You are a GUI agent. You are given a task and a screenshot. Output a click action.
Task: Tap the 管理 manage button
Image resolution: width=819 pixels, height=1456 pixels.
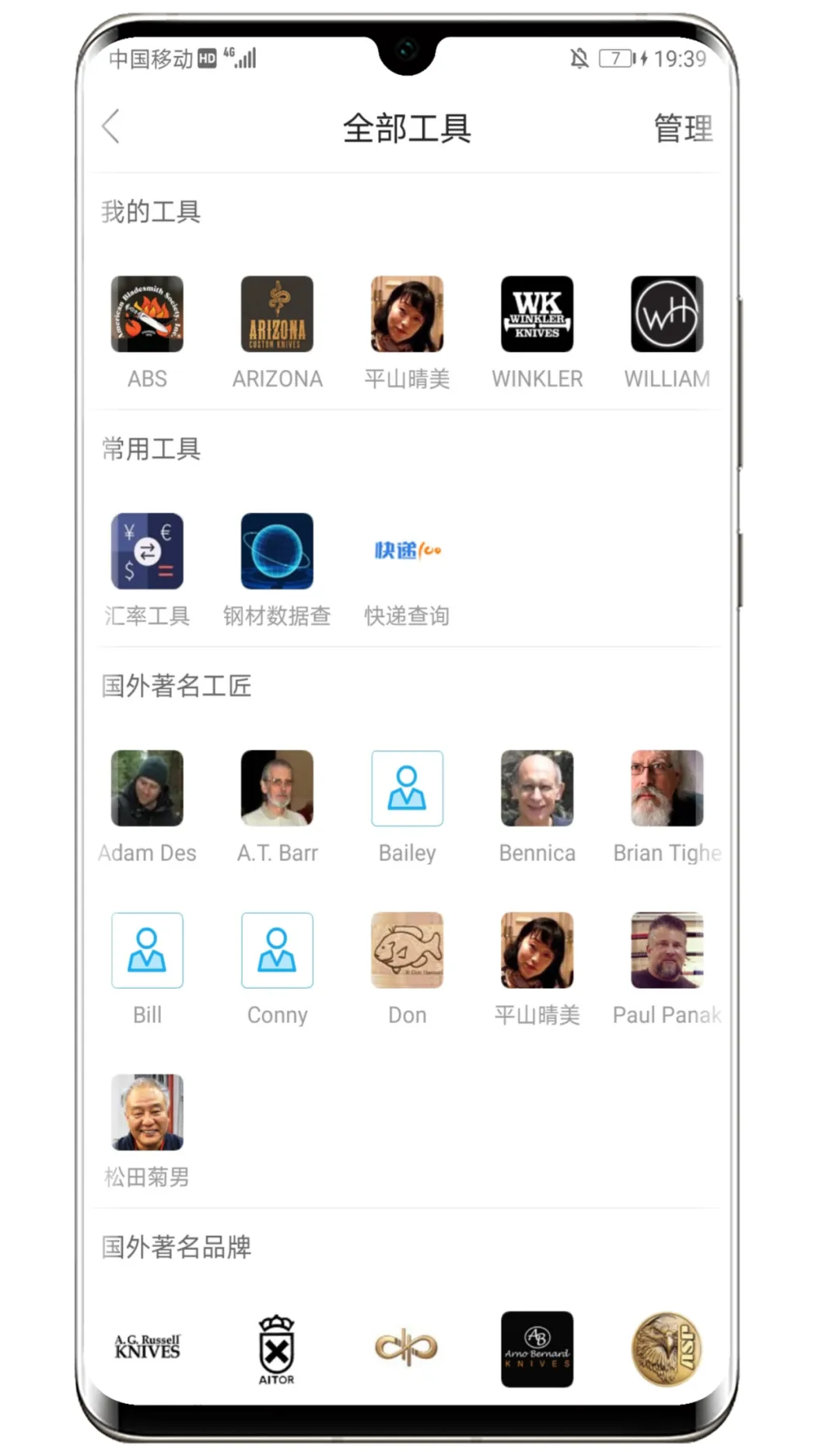pos(682,127)
